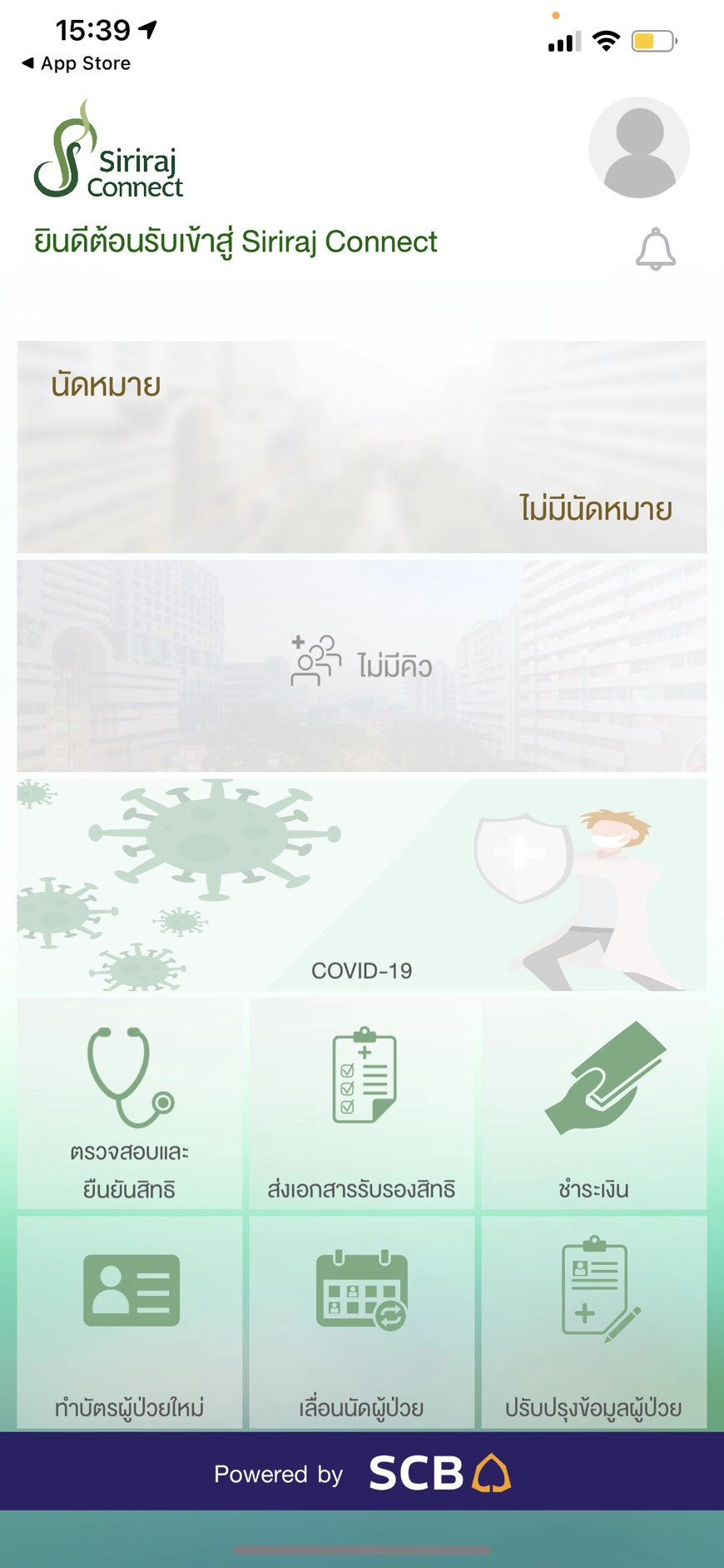Open the ID card icon to register new patient
This screenshot has width=724, height=1568.
(x=129, y=1291)
